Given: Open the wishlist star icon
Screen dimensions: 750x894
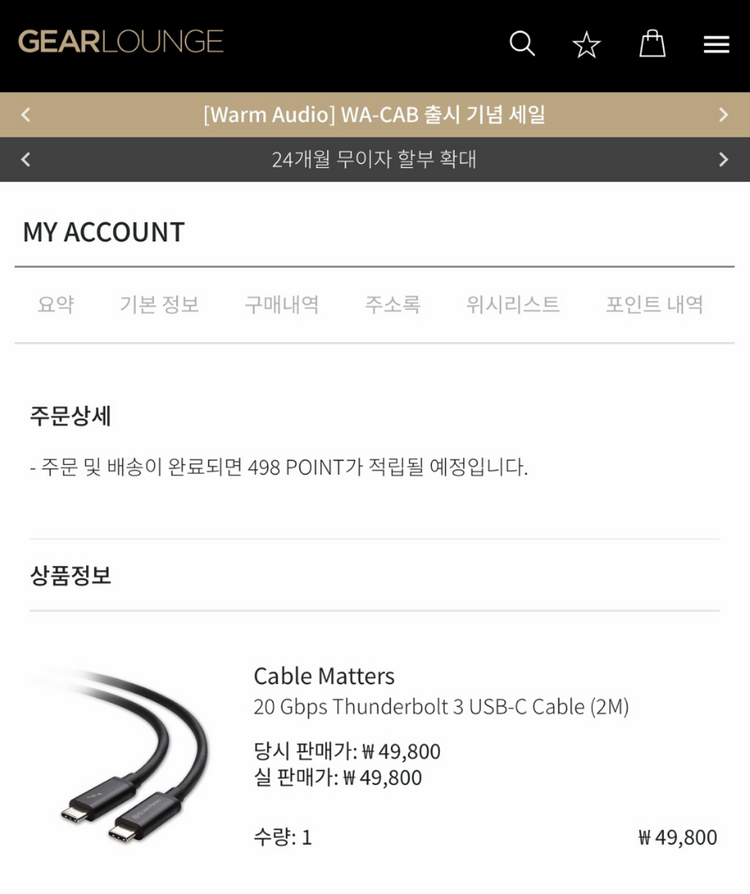Looking at the screenshot, I should click(586, 44).
